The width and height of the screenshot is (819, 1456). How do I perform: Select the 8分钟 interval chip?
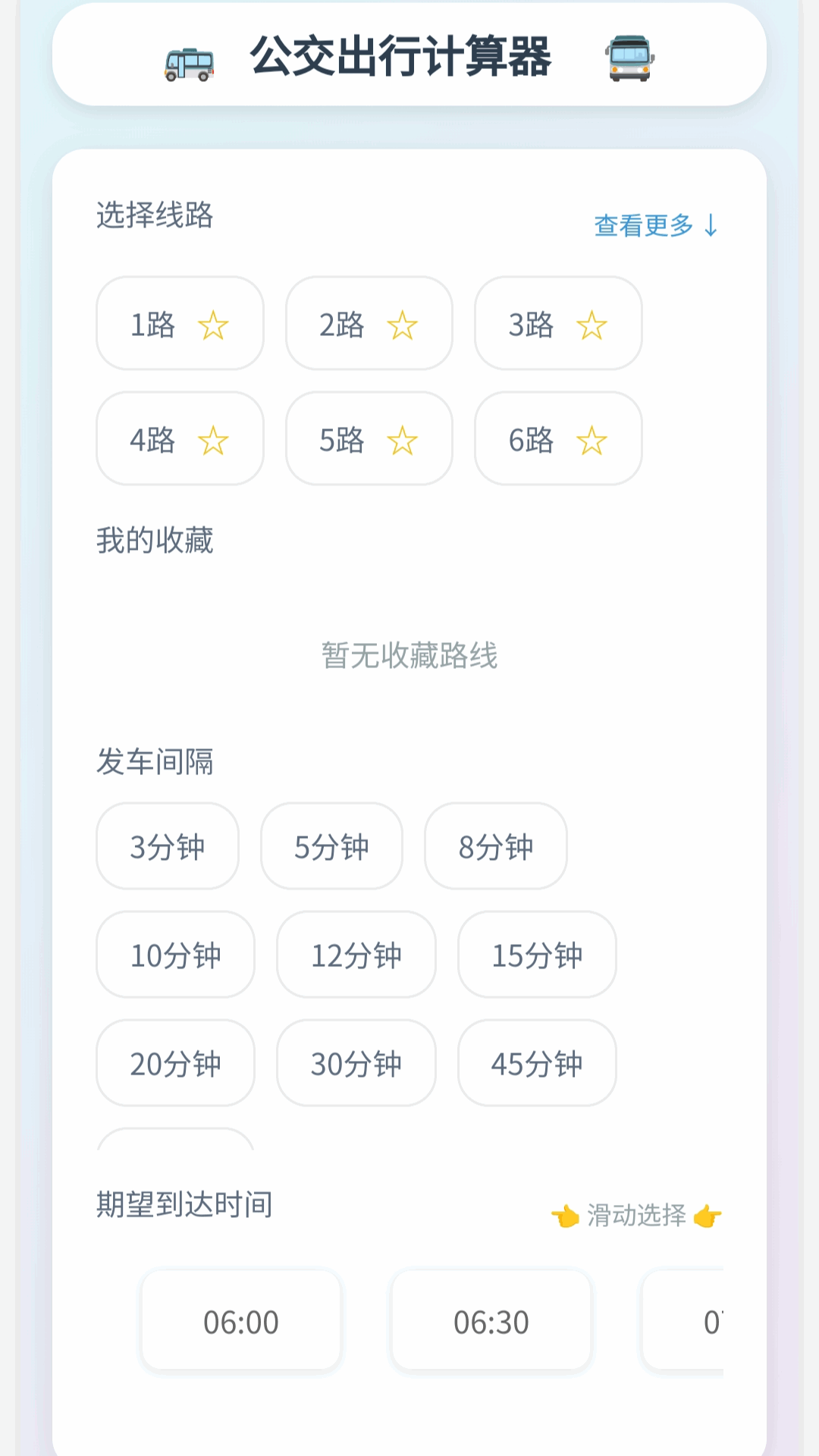[x=496, y=846]
